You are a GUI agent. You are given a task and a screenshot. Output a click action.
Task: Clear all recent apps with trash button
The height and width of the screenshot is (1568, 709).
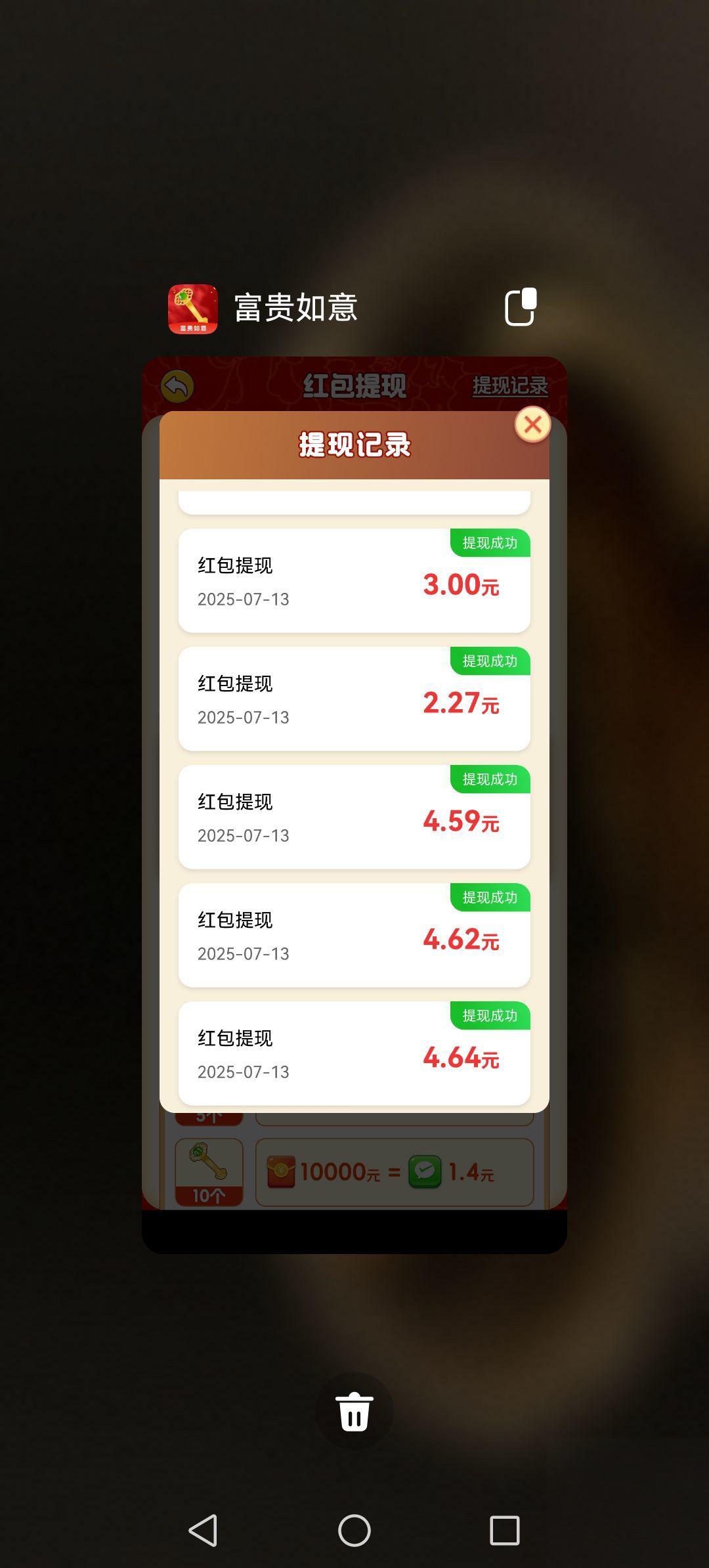(x=354, y=1410)
